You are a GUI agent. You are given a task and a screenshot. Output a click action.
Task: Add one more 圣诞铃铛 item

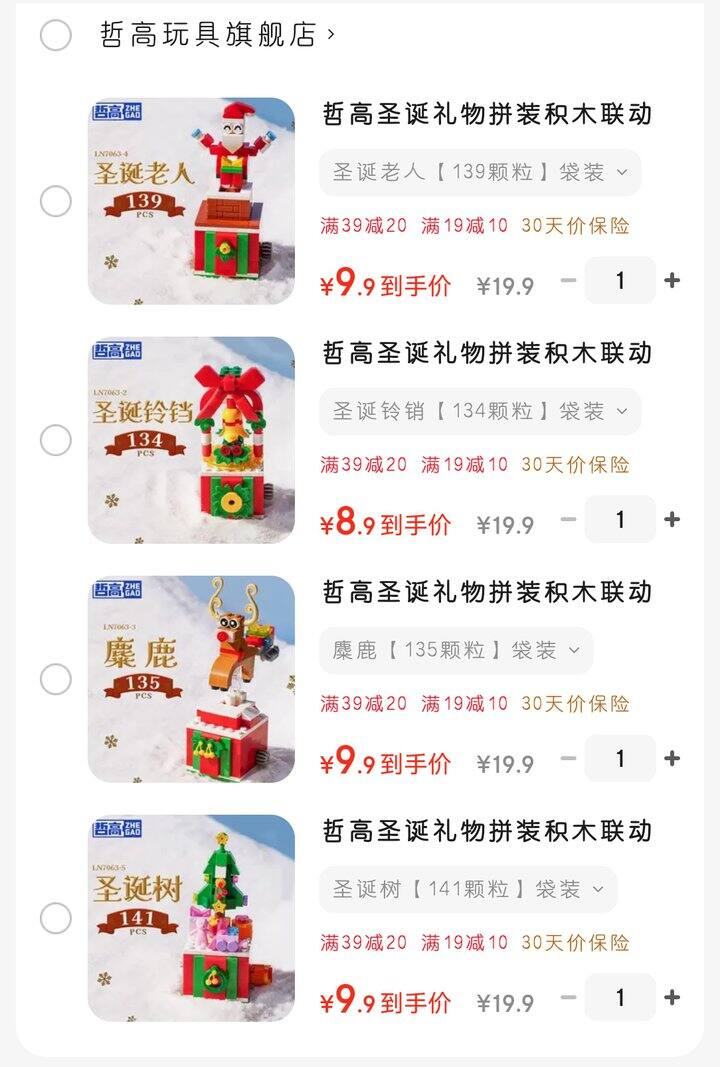(x=672, y=520)
